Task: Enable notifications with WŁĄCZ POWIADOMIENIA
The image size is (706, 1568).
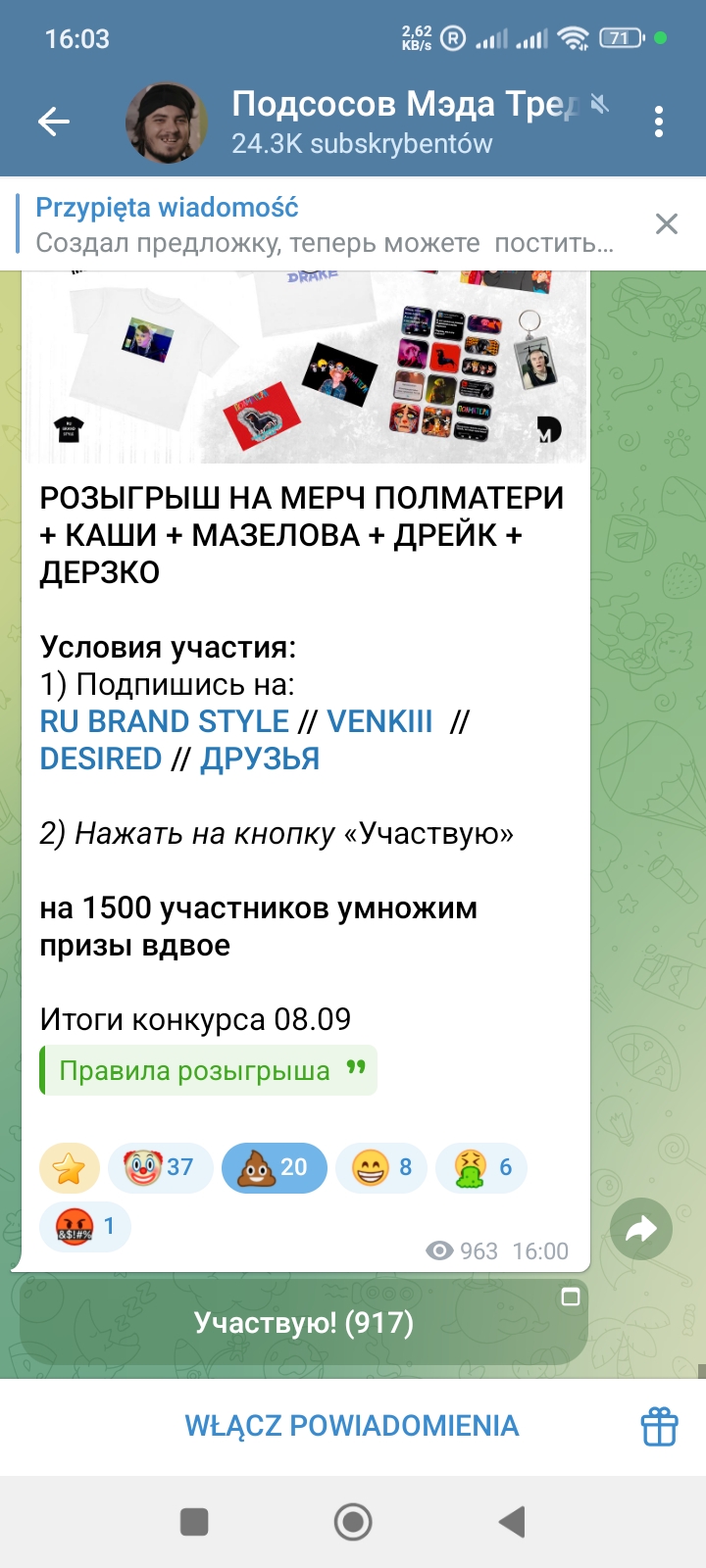Action: click(x=352, y=1426)
